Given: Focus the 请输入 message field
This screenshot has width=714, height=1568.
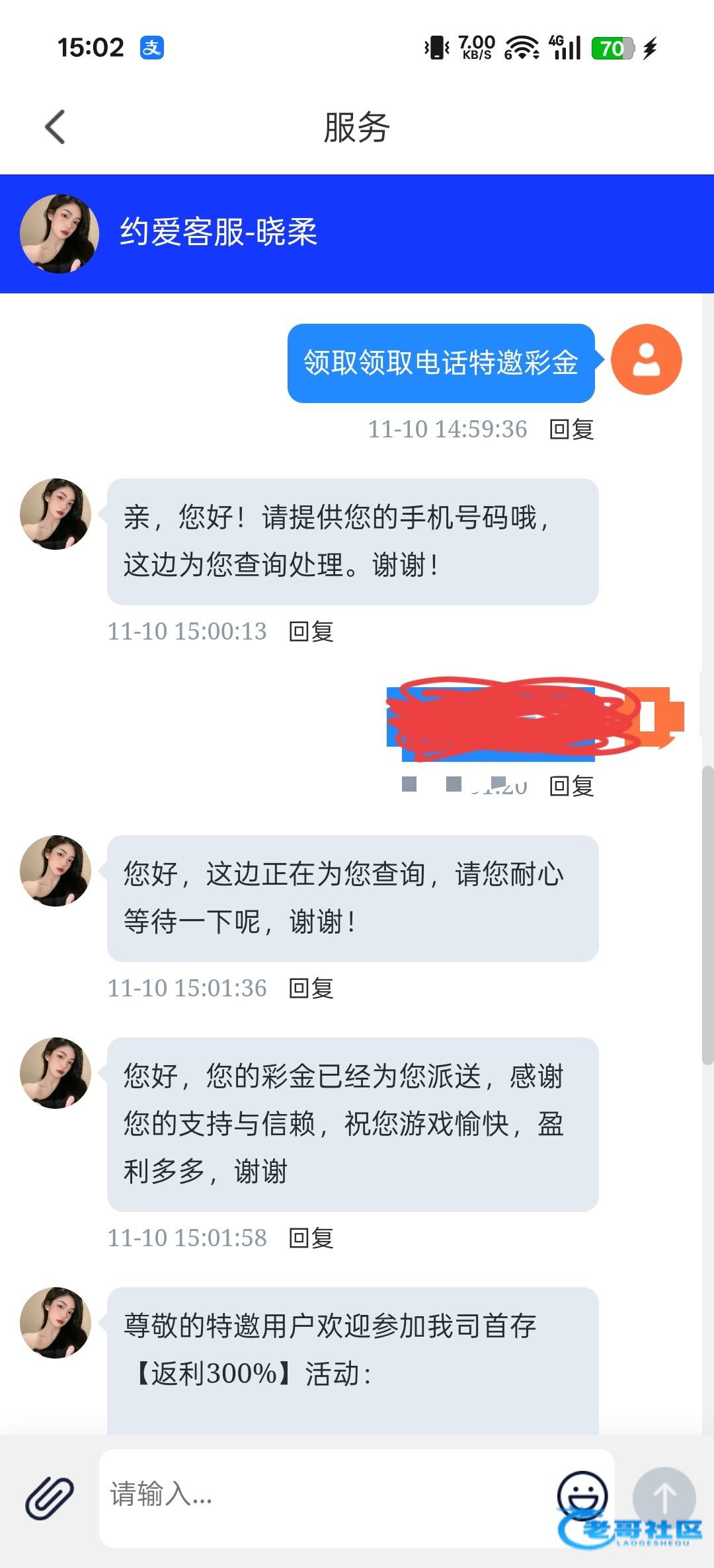Looking at the screenshot, I should [x=324, y=1495].
